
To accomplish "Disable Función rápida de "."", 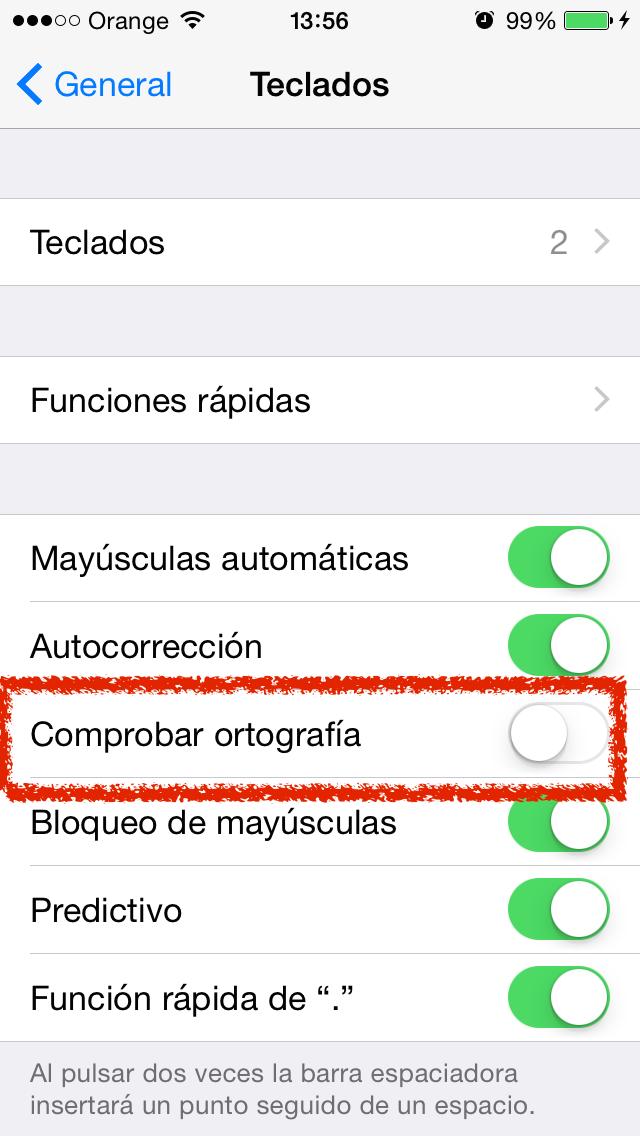I will pyautogui.click(x=558, y=998).
